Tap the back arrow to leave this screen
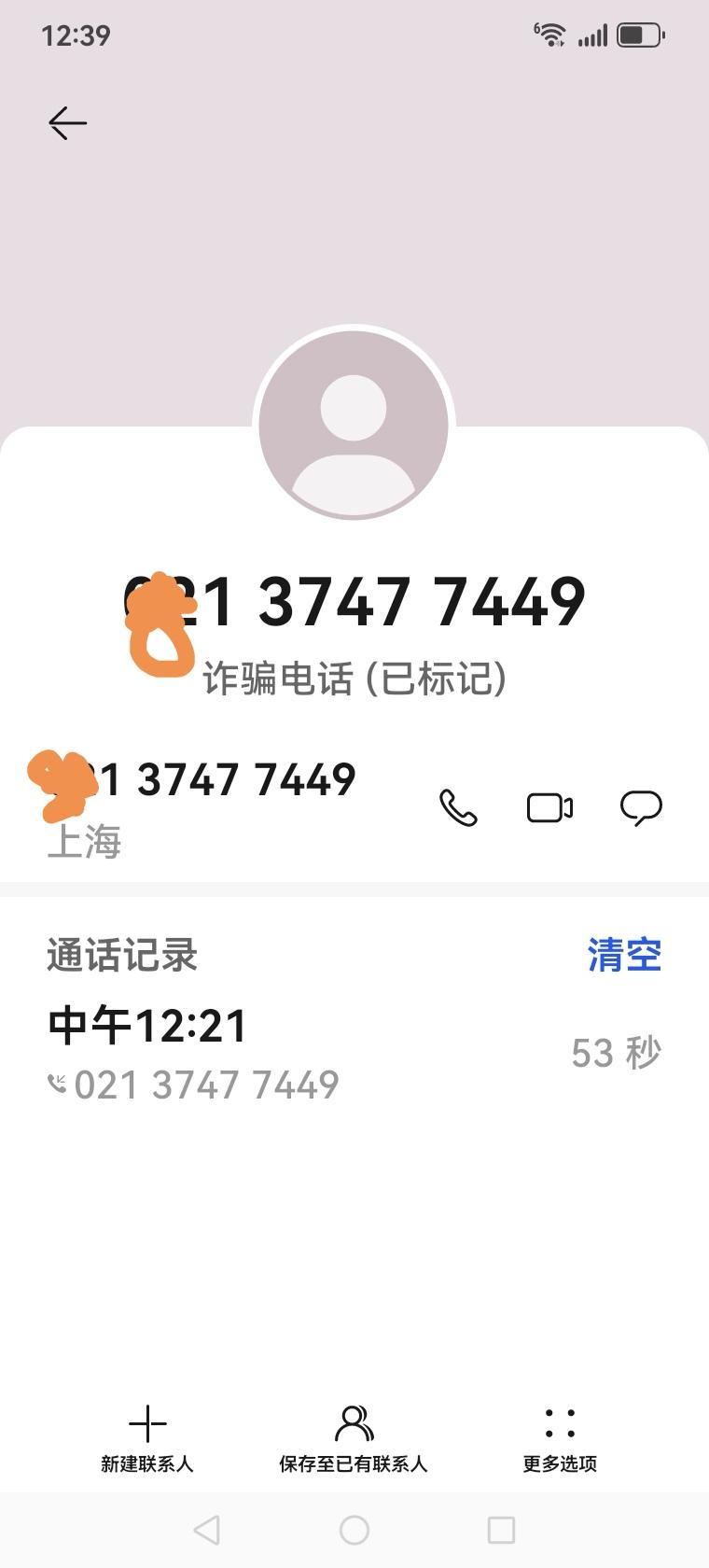Image resolution: width=709 pixels, height=1568 pixels. coord(66,122)
